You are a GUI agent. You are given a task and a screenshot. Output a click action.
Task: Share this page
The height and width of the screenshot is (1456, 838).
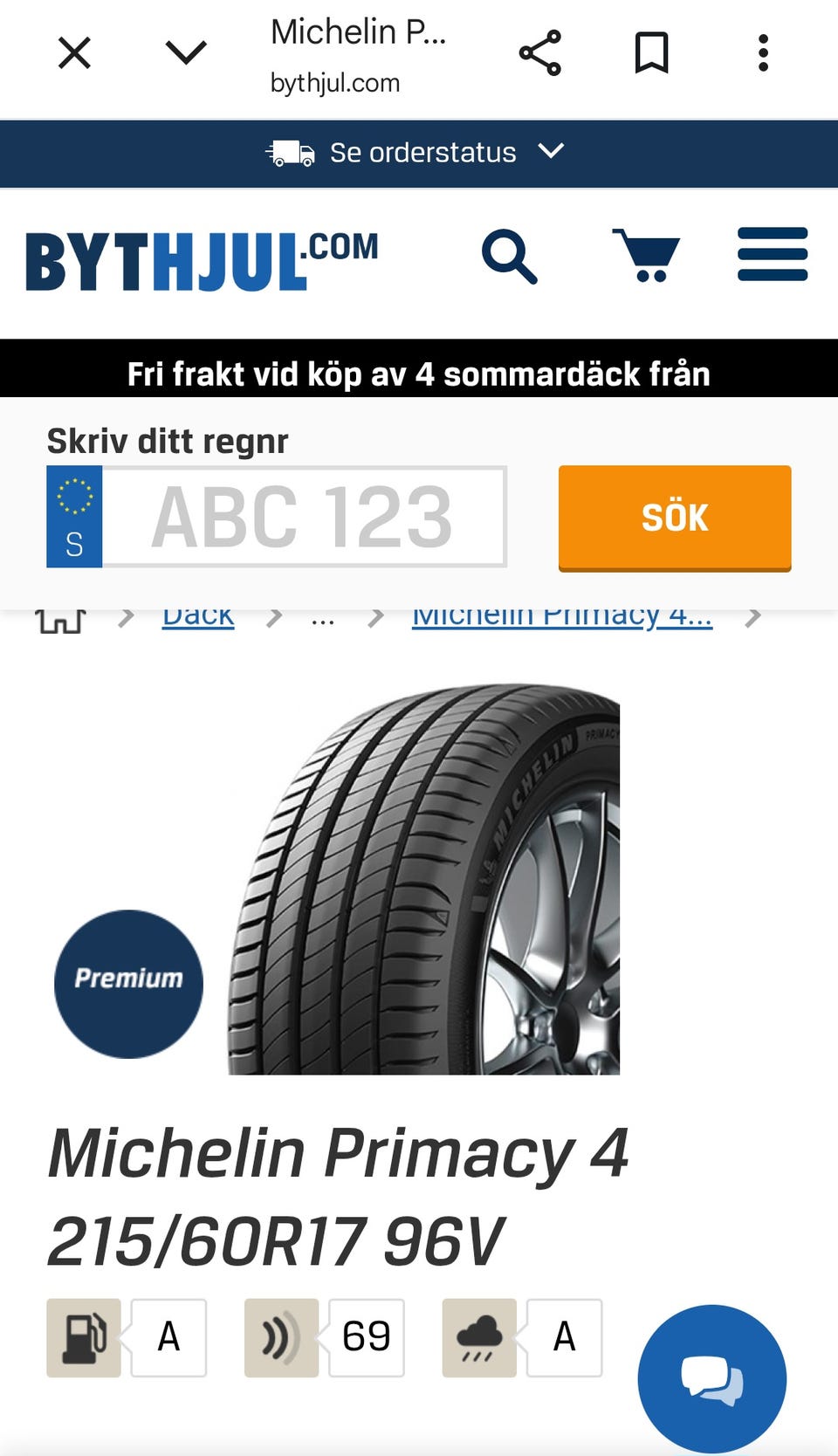coord(540,54)
